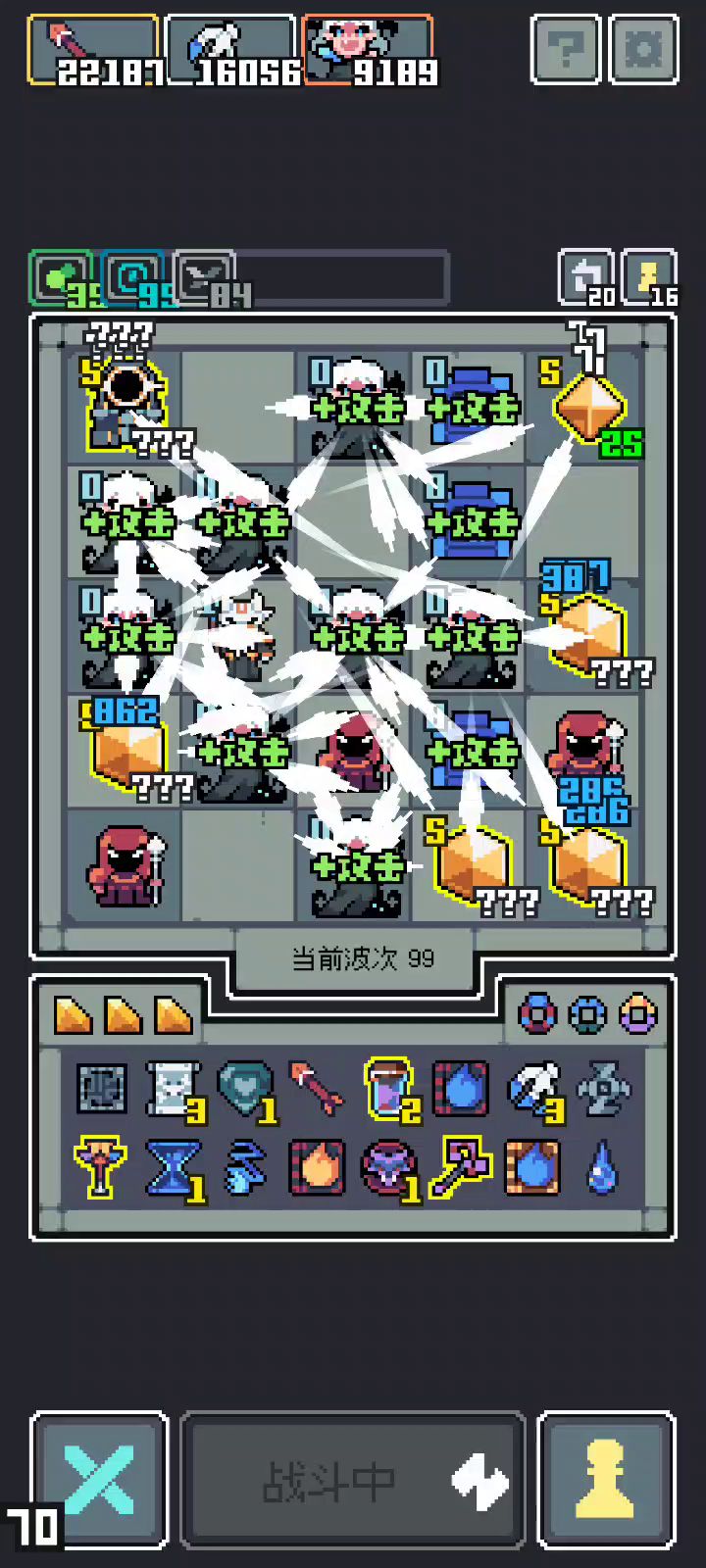Tap the yellow piece icon showing 16
Image resolution: width=706 pixels, height=1568 pixels.
[x=649, y=277]
